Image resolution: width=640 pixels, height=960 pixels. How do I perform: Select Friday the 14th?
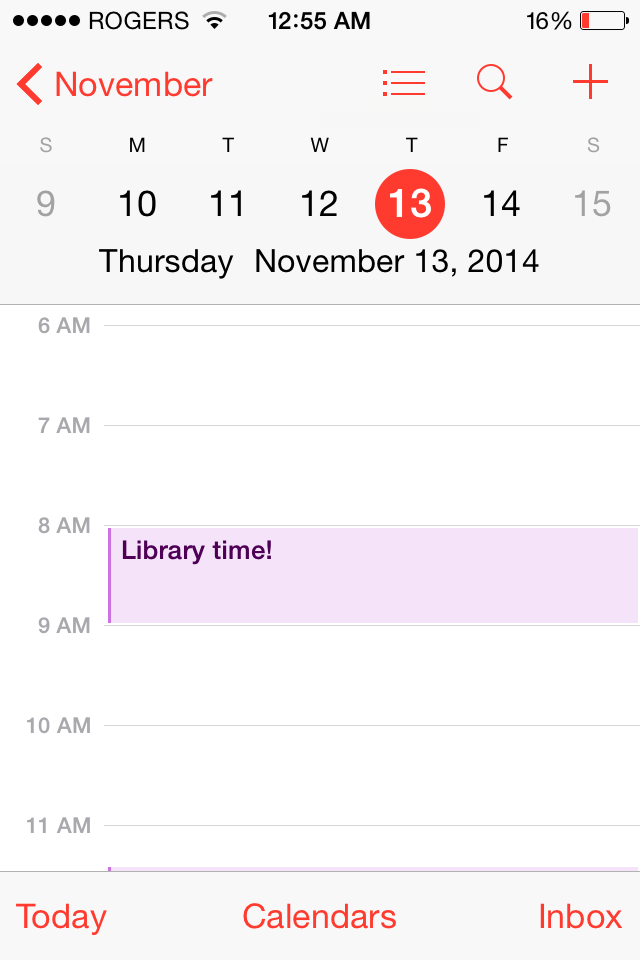click(501, 204)
